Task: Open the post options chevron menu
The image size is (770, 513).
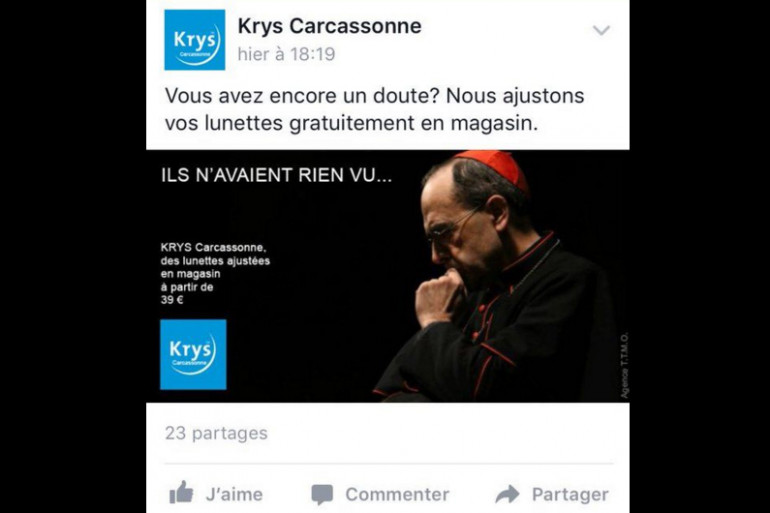Action: coord(601,30)
